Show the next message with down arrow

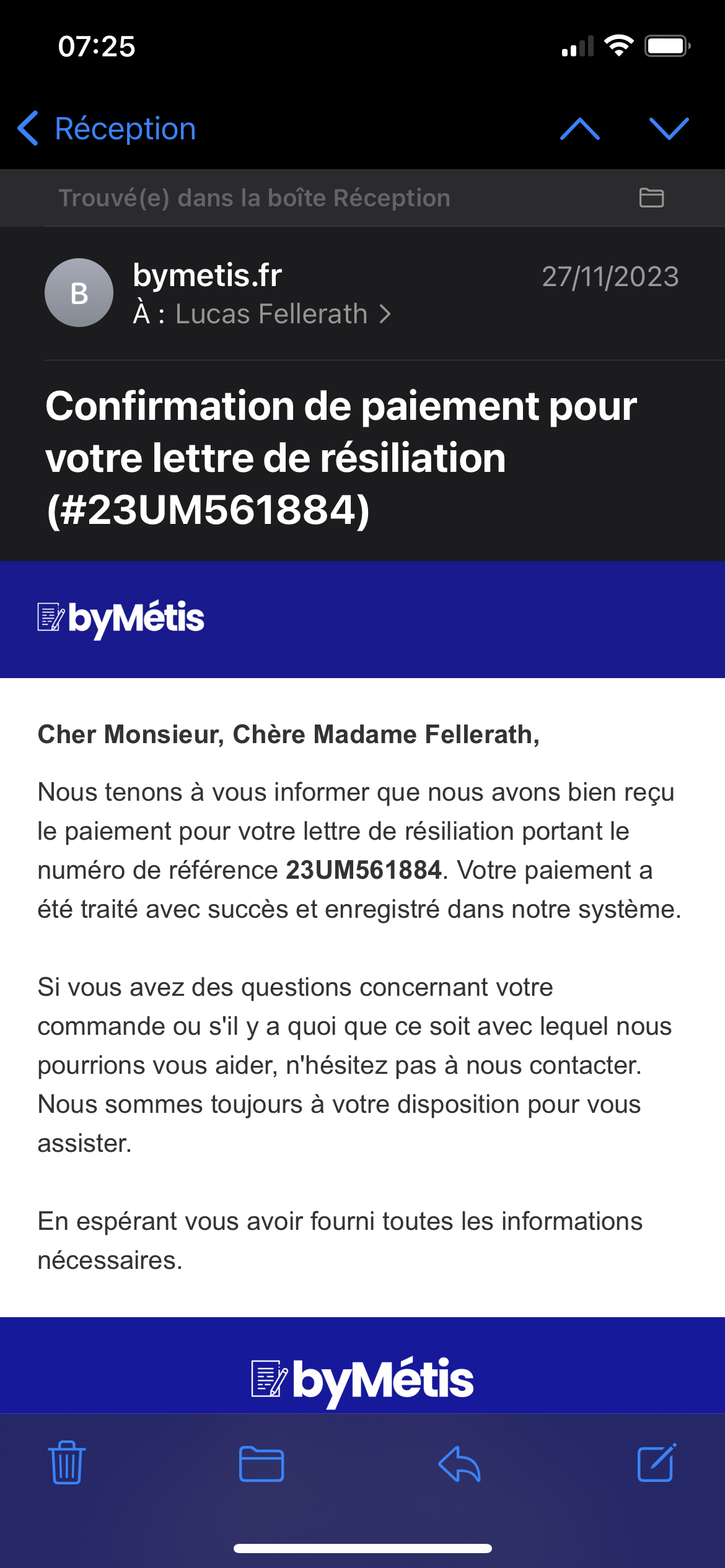[669, 129]
